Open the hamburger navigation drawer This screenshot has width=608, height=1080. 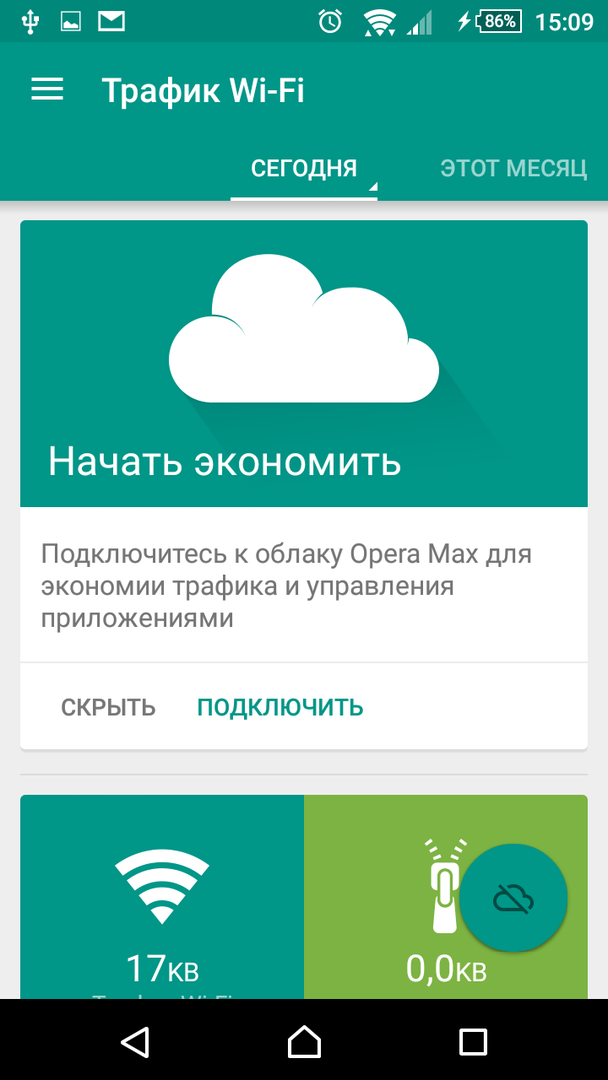(47, 90)
